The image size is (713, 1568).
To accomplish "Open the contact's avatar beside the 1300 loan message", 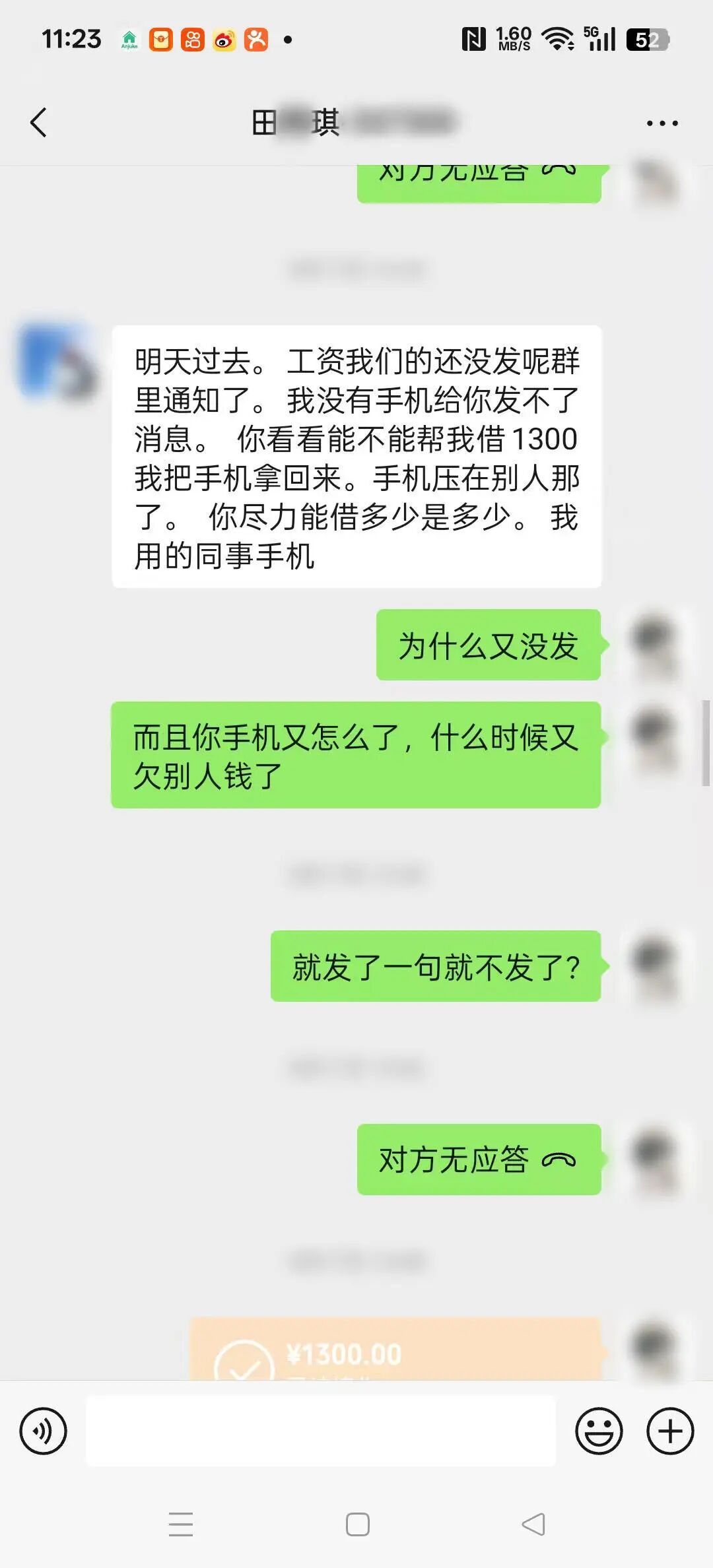I will tap(58, 361).
